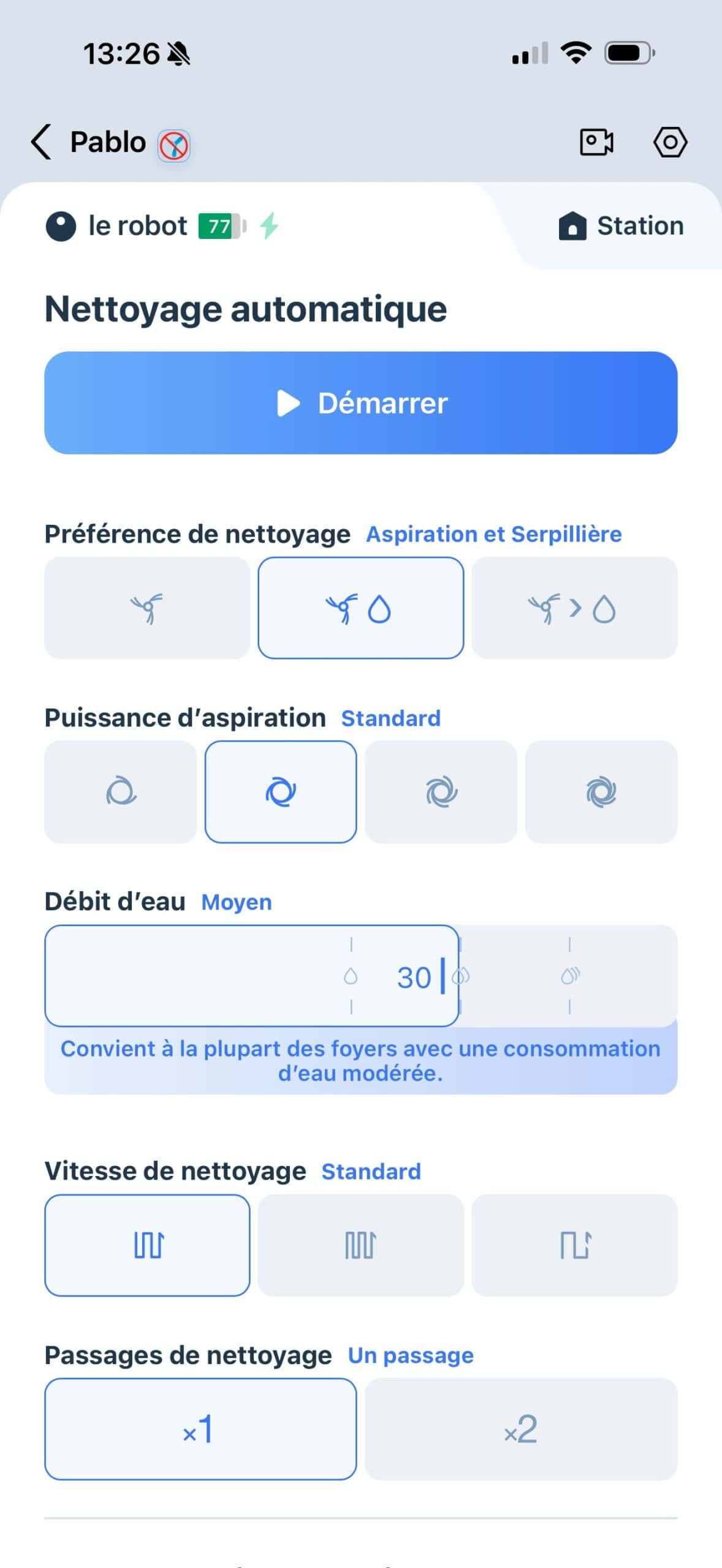Open the camera video view
This screenshot has width=722, height=1568.
[596, 142]
